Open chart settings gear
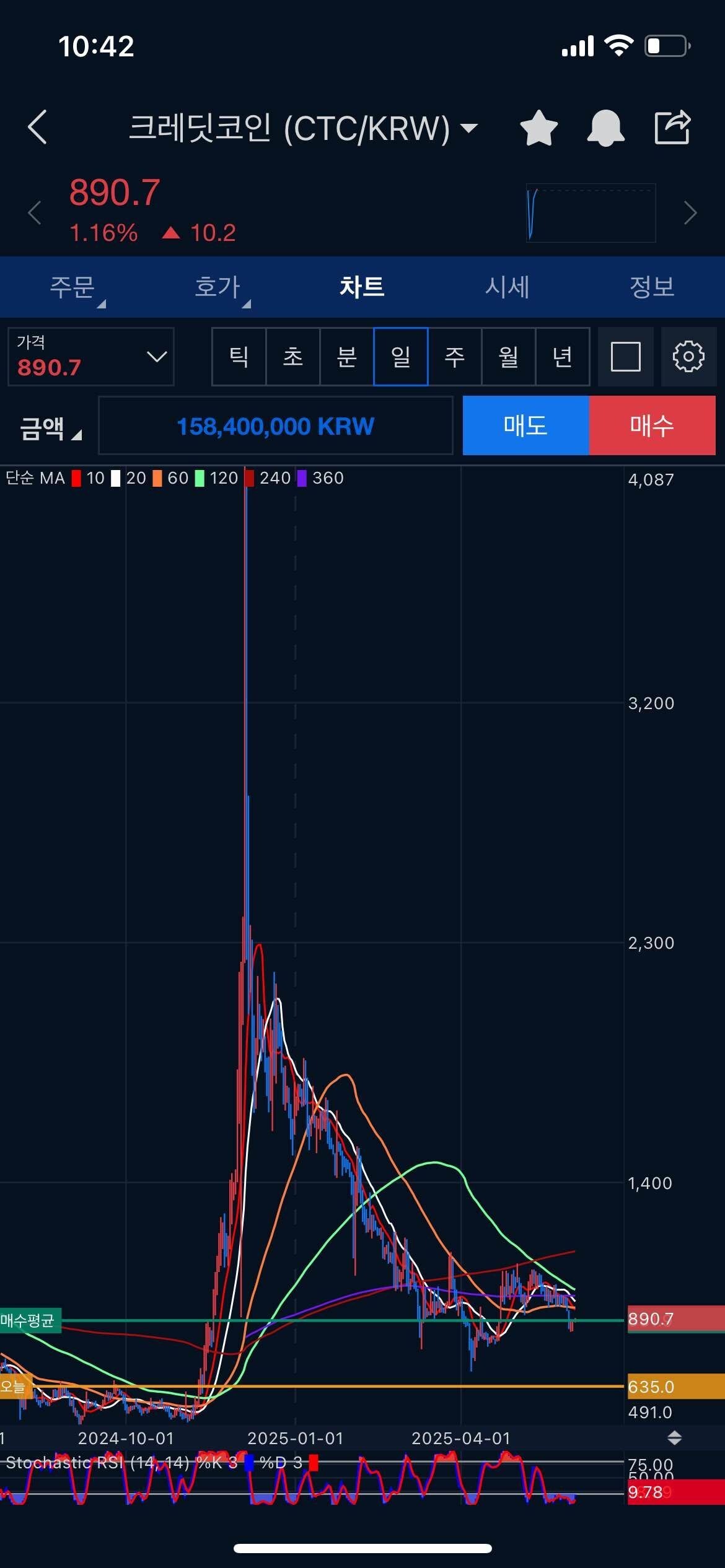The width and height of the screenshot is (725, 1568). [688, 357]
